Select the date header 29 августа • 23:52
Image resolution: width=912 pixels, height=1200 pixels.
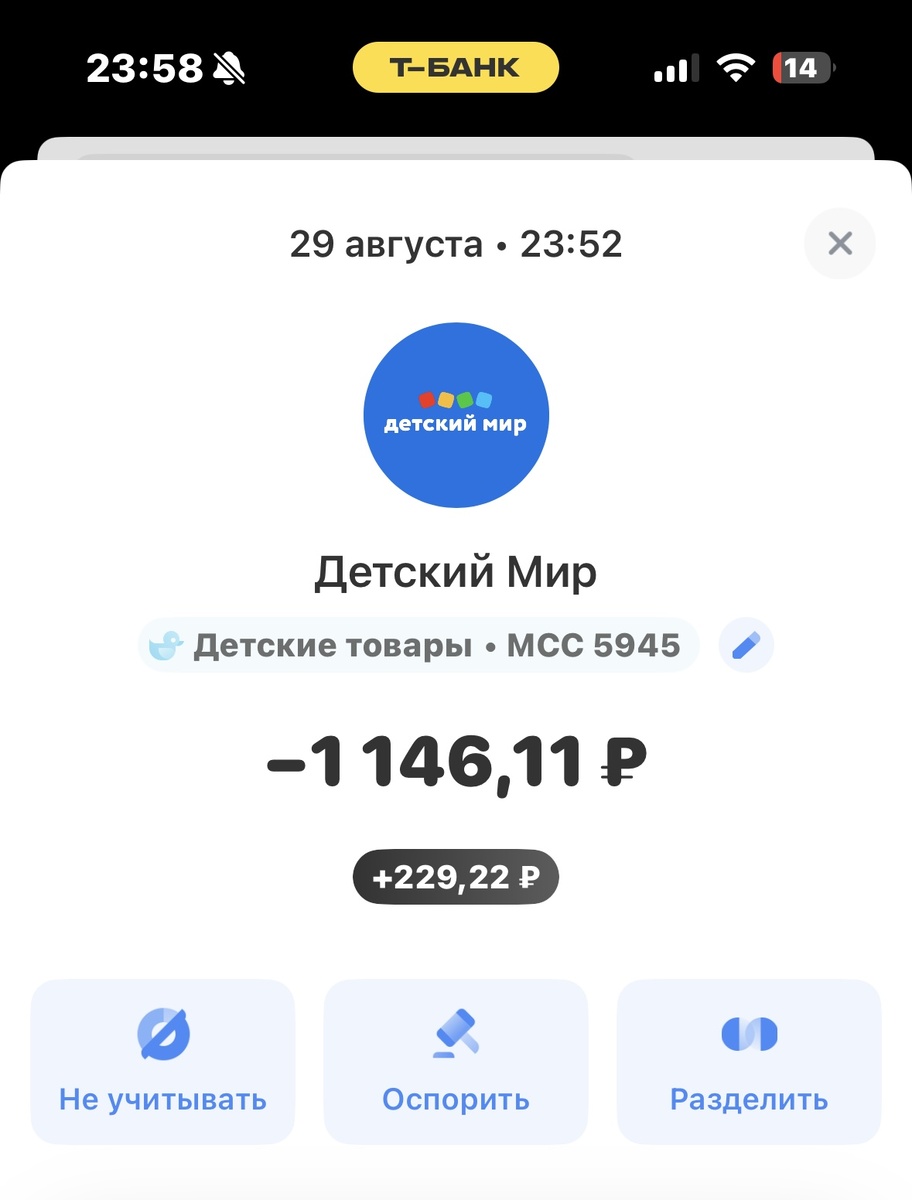pyautogui.click(x=455, y=243)
